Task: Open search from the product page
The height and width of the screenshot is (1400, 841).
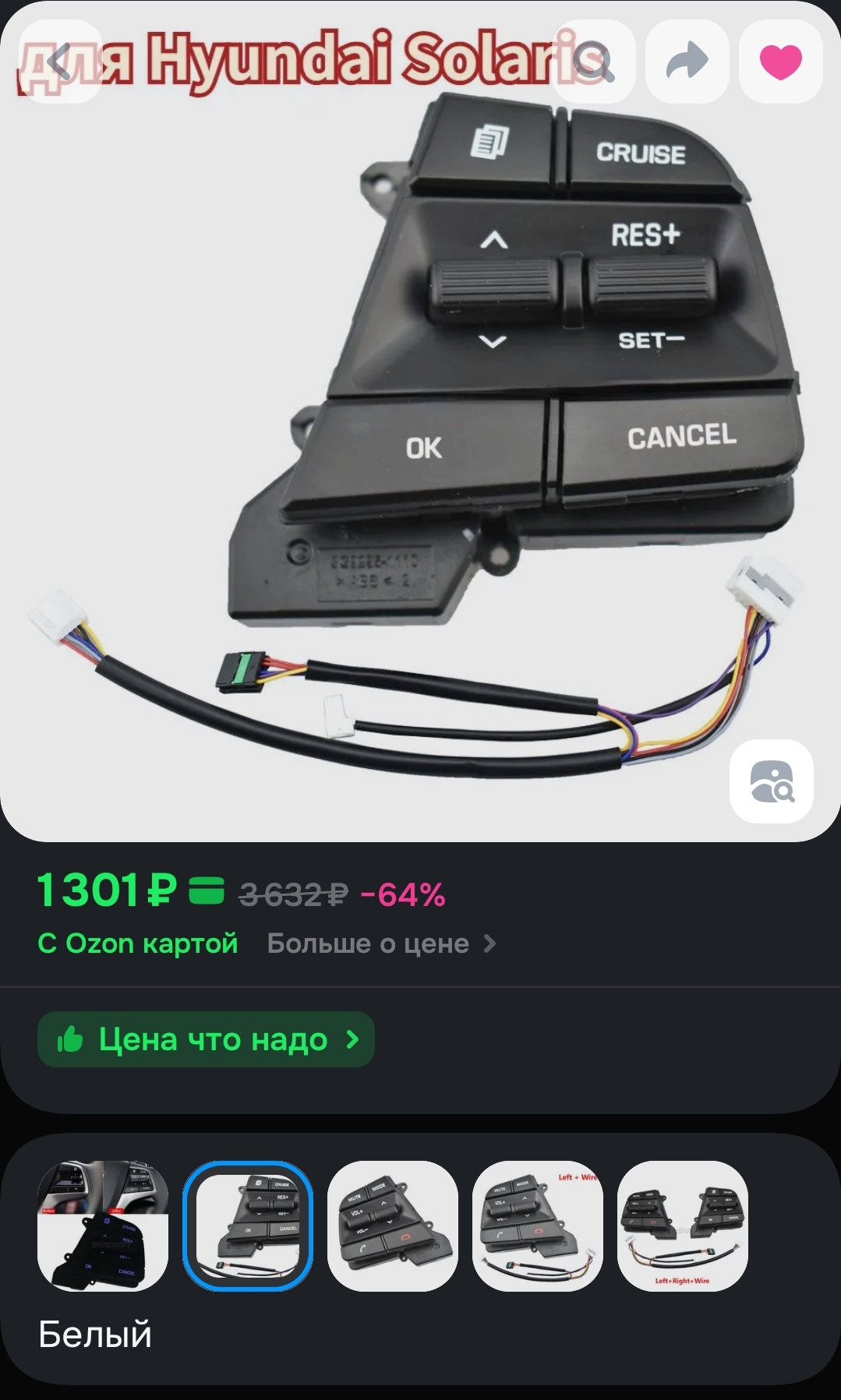Action: (x=594, y=62)
